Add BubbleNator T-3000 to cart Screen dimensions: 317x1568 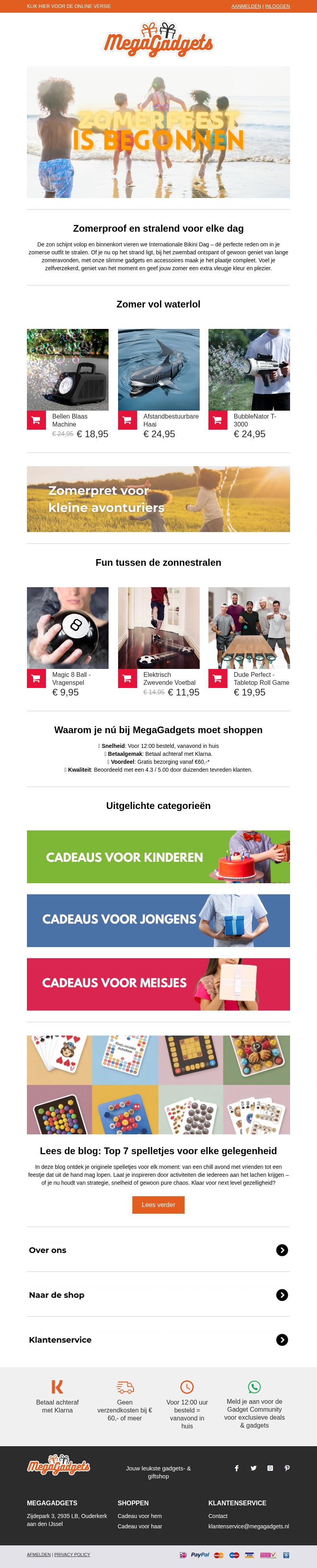[218, 420]
